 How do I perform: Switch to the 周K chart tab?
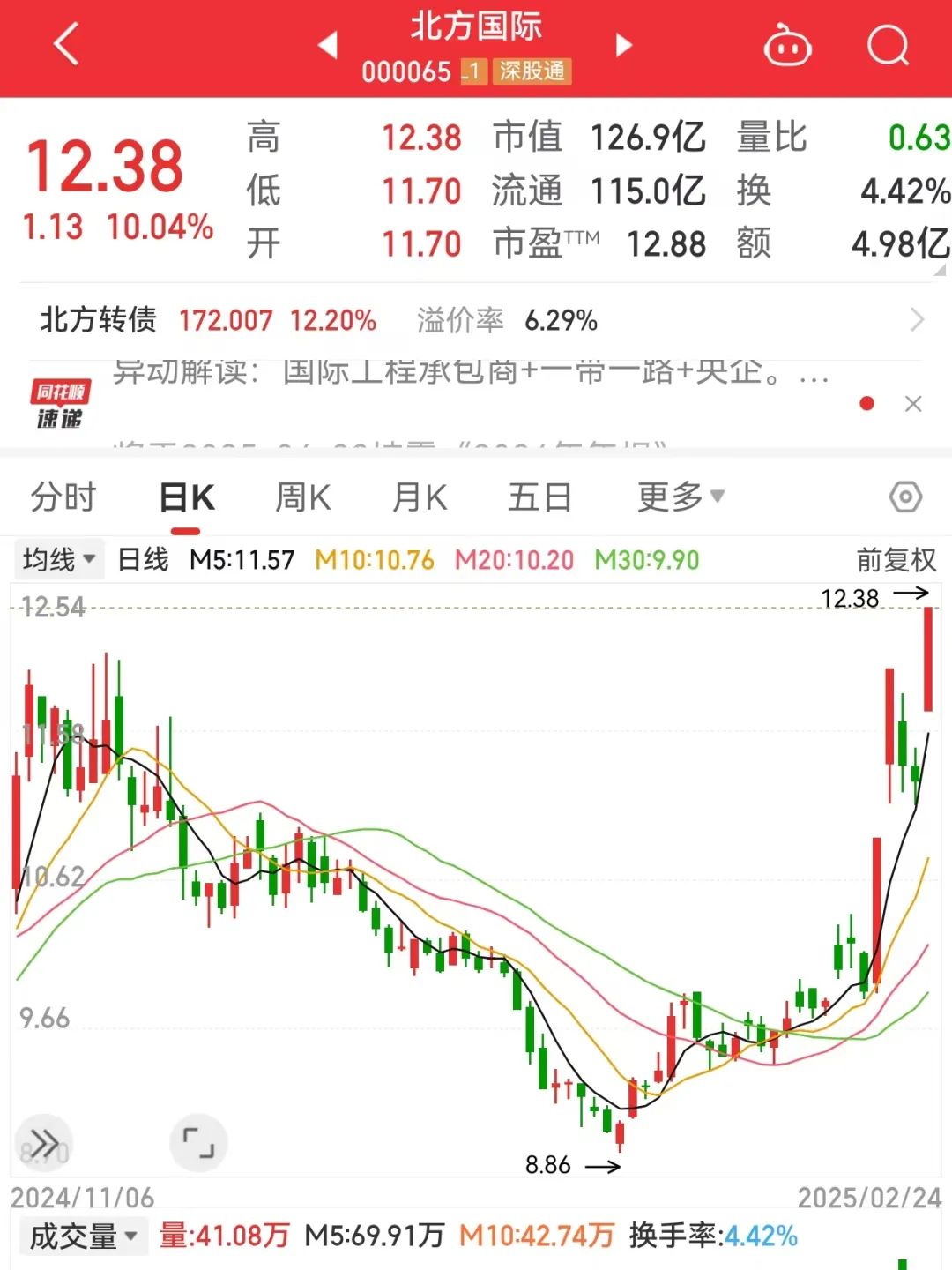pos(302,497)
